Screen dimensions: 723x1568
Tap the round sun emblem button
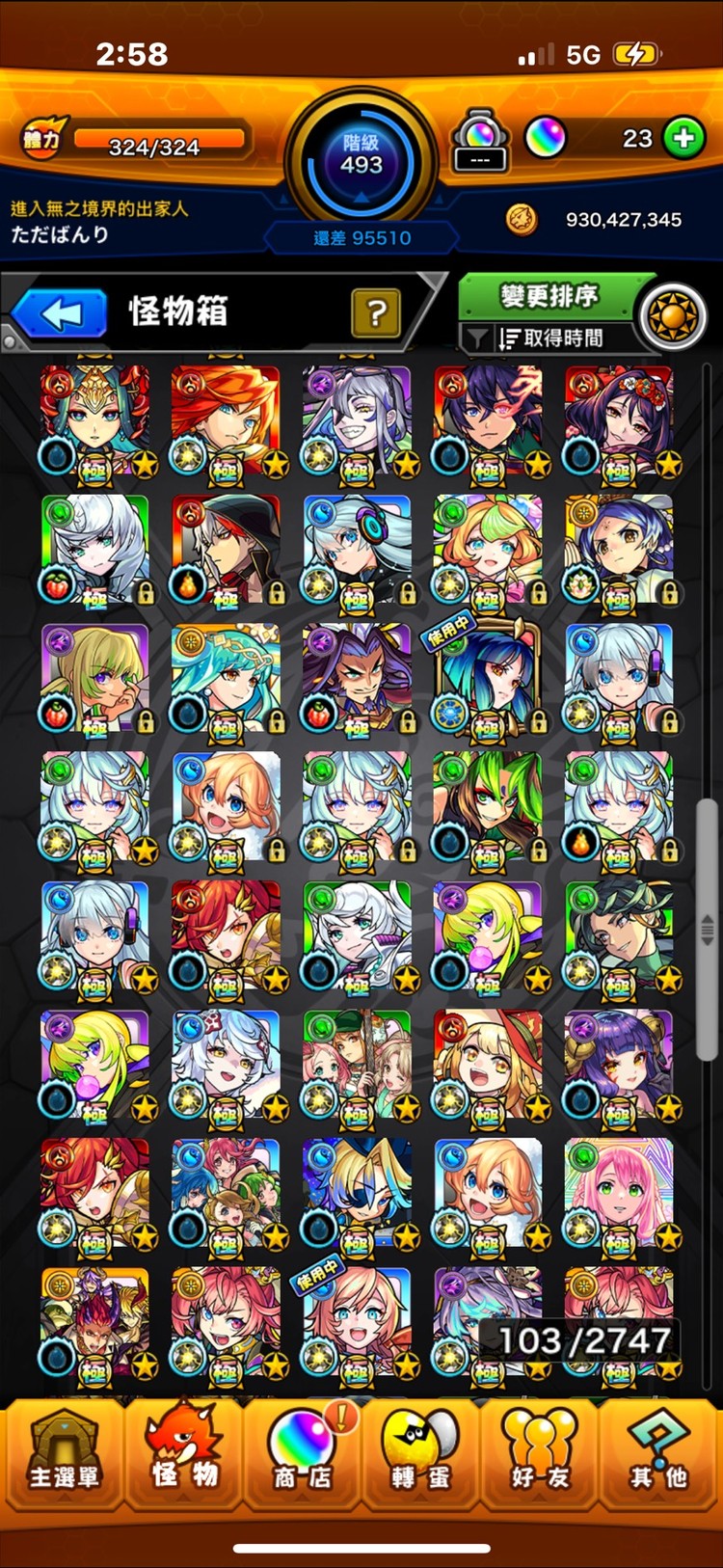click(673, 316)
